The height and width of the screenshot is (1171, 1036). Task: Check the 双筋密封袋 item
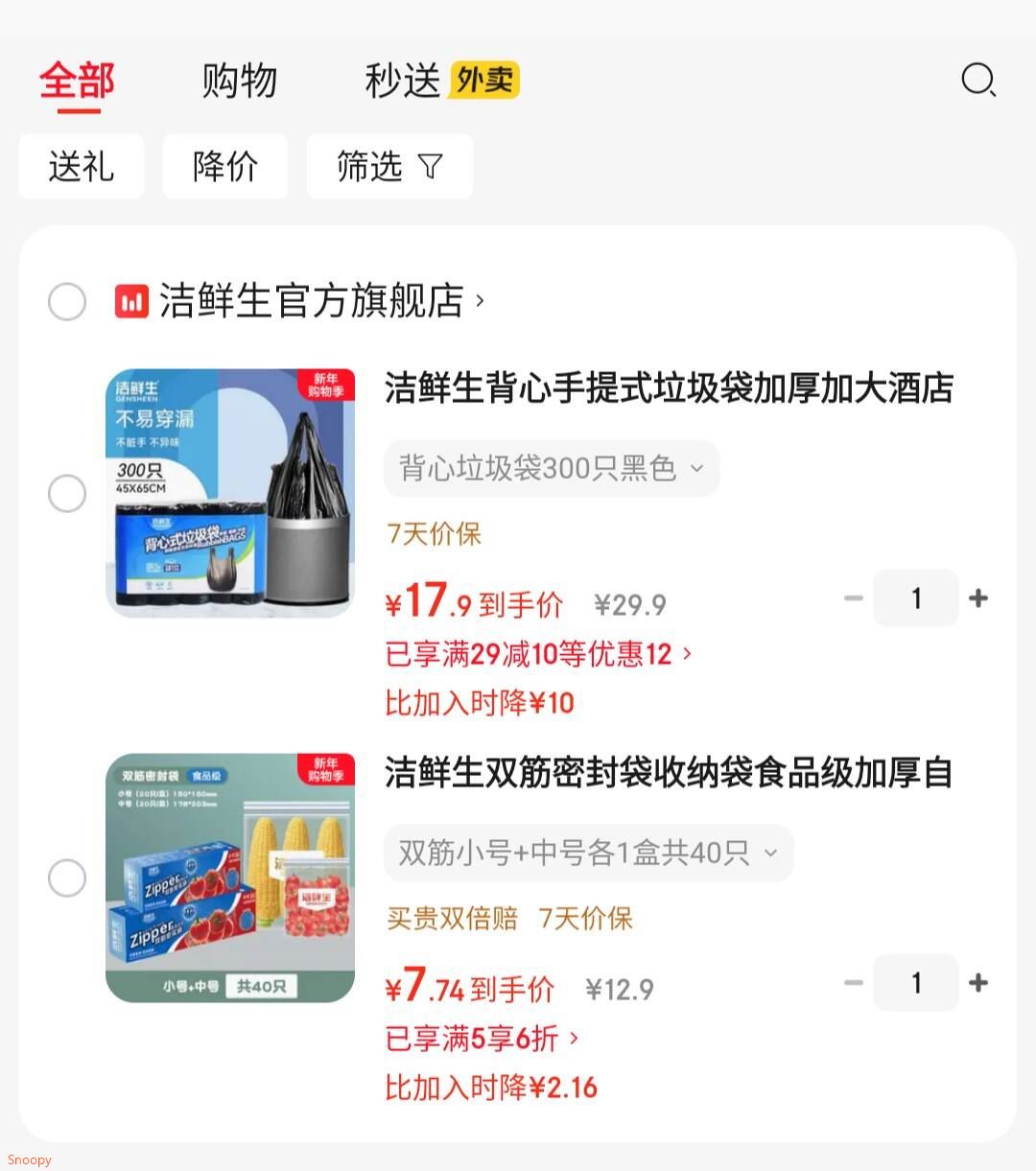[x=67, y=878]
